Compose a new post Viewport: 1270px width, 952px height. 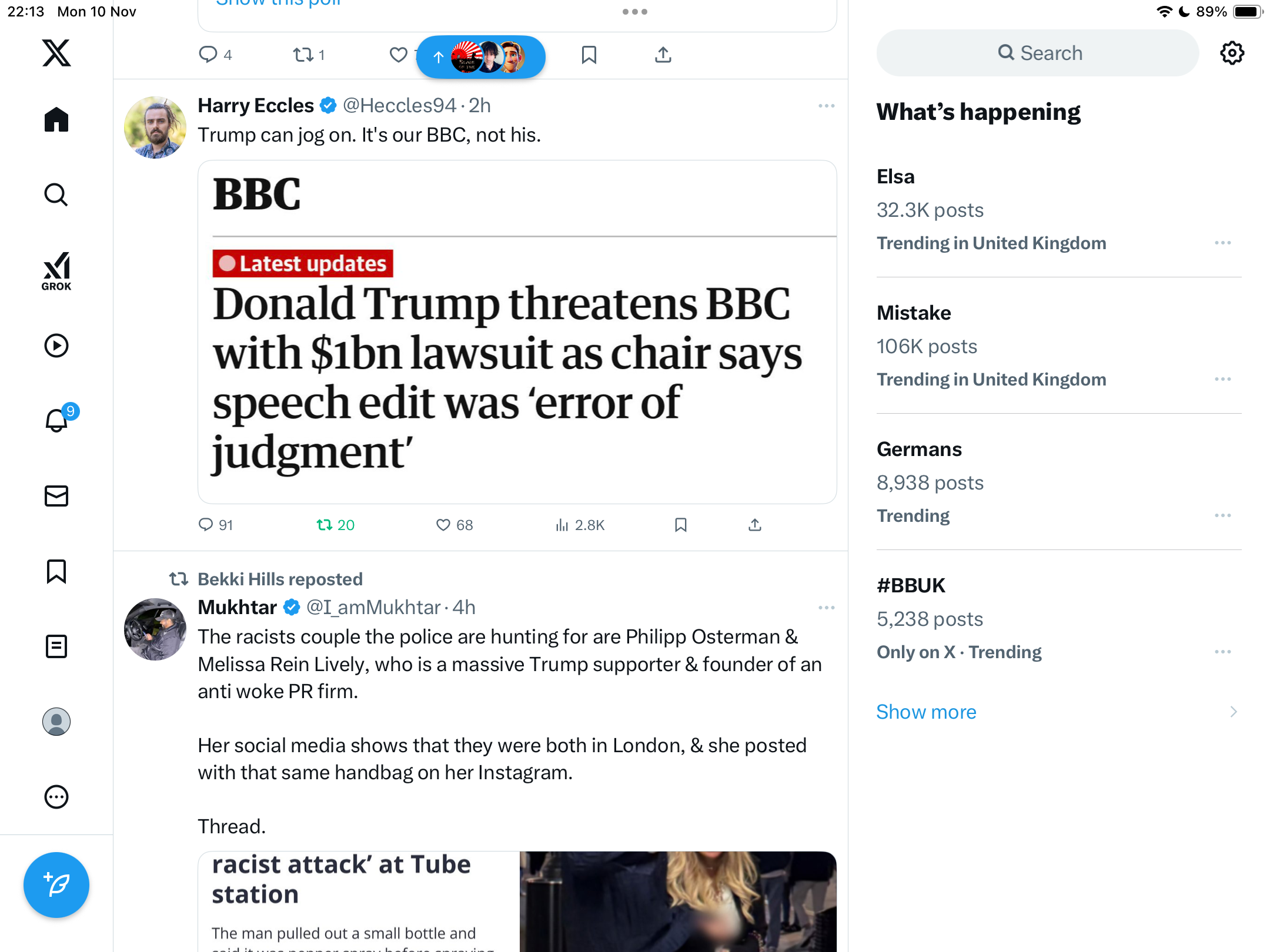pos(56,884)
